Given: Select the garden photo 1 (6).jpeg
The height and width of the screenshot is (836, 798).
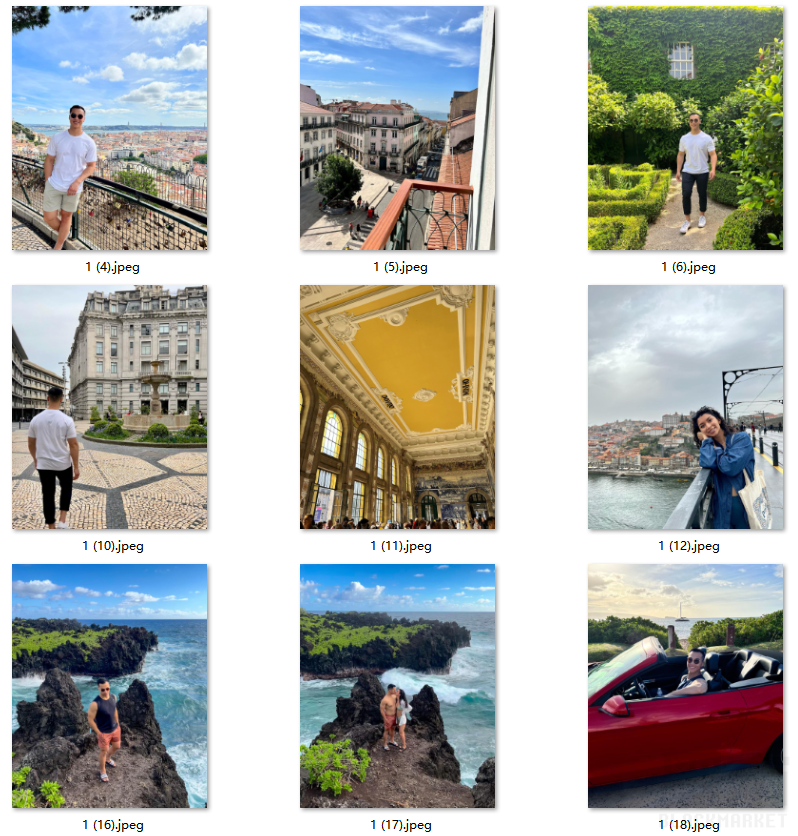Looking at the screenshot, I should [685, 128].
